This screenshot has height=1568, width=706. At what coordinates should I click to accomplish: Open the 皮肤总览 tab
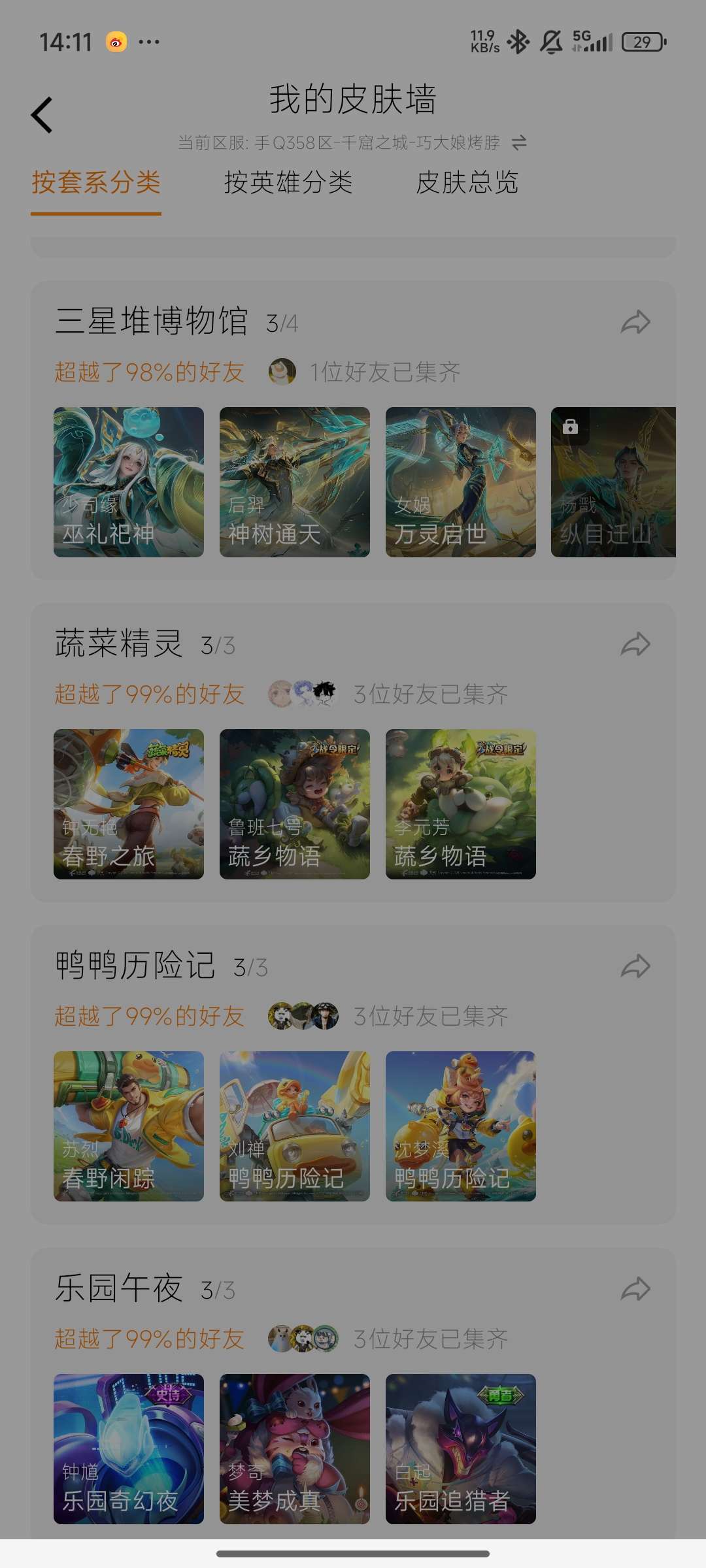click(468, 184)
